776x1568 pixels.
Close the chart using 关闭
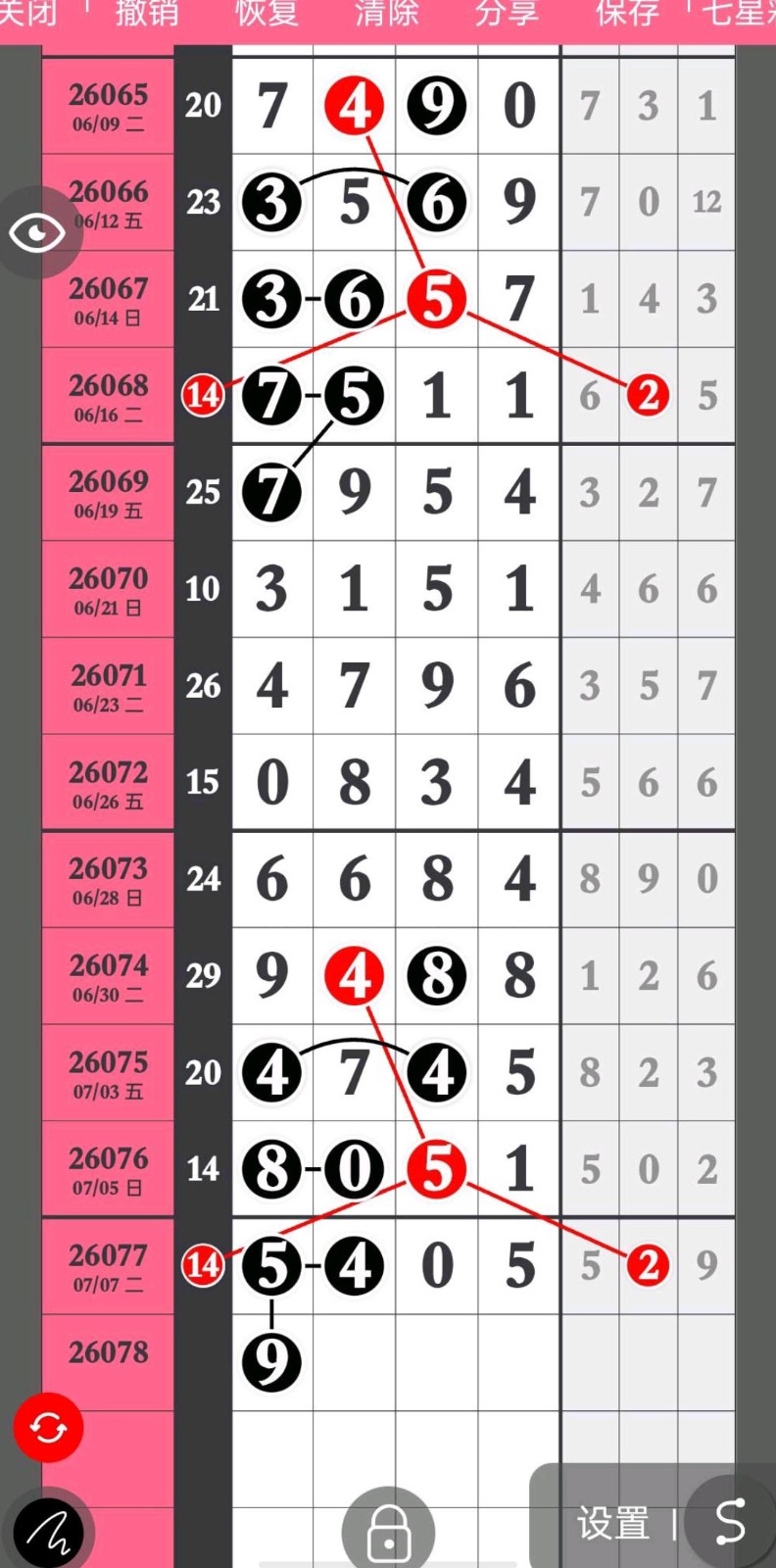click(27, 13)
